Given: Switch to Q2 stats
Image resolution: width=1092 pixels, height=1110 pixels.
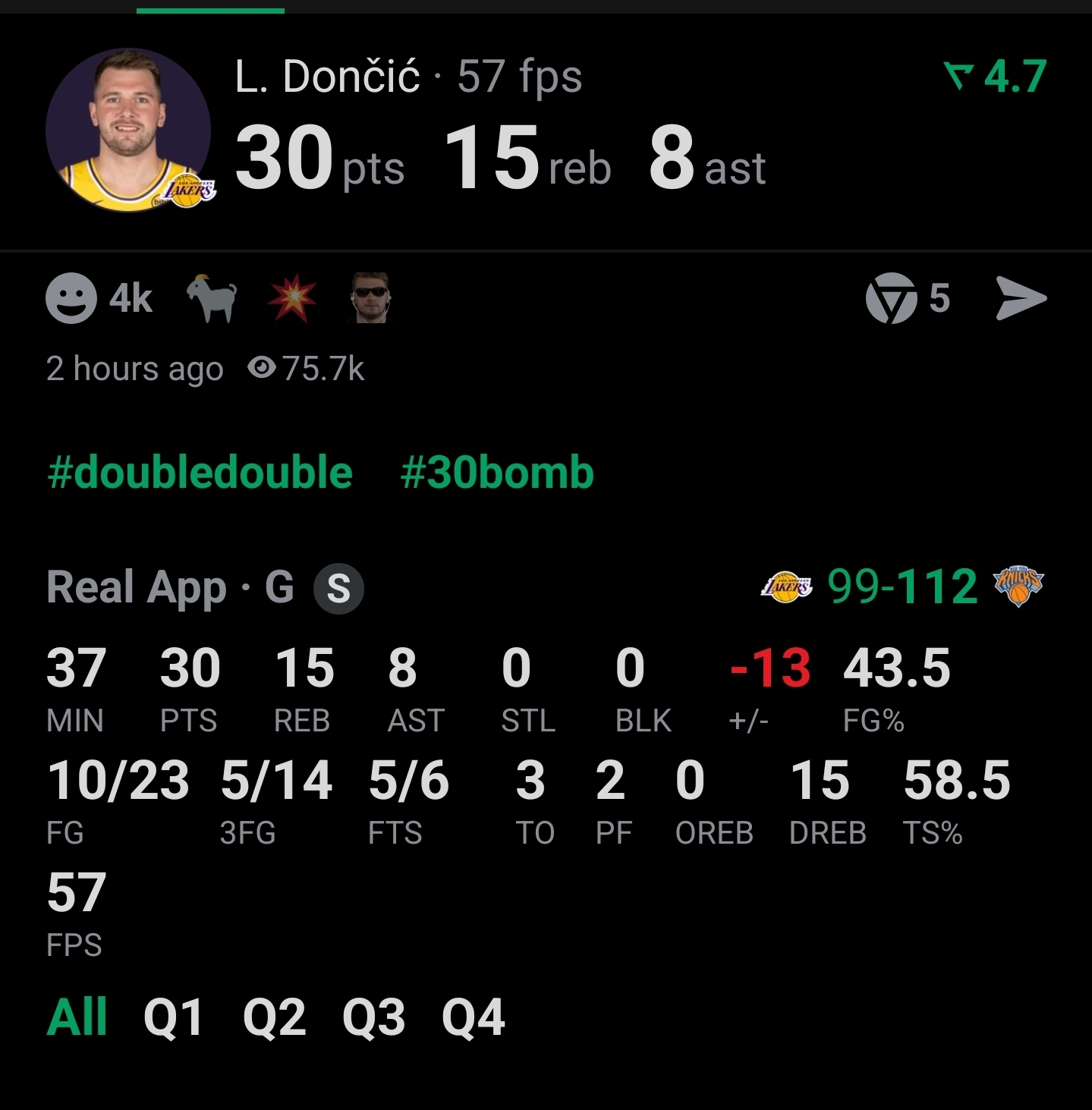Looking at the screenshot, I should pyautogui.click(x=274, y=1017).
